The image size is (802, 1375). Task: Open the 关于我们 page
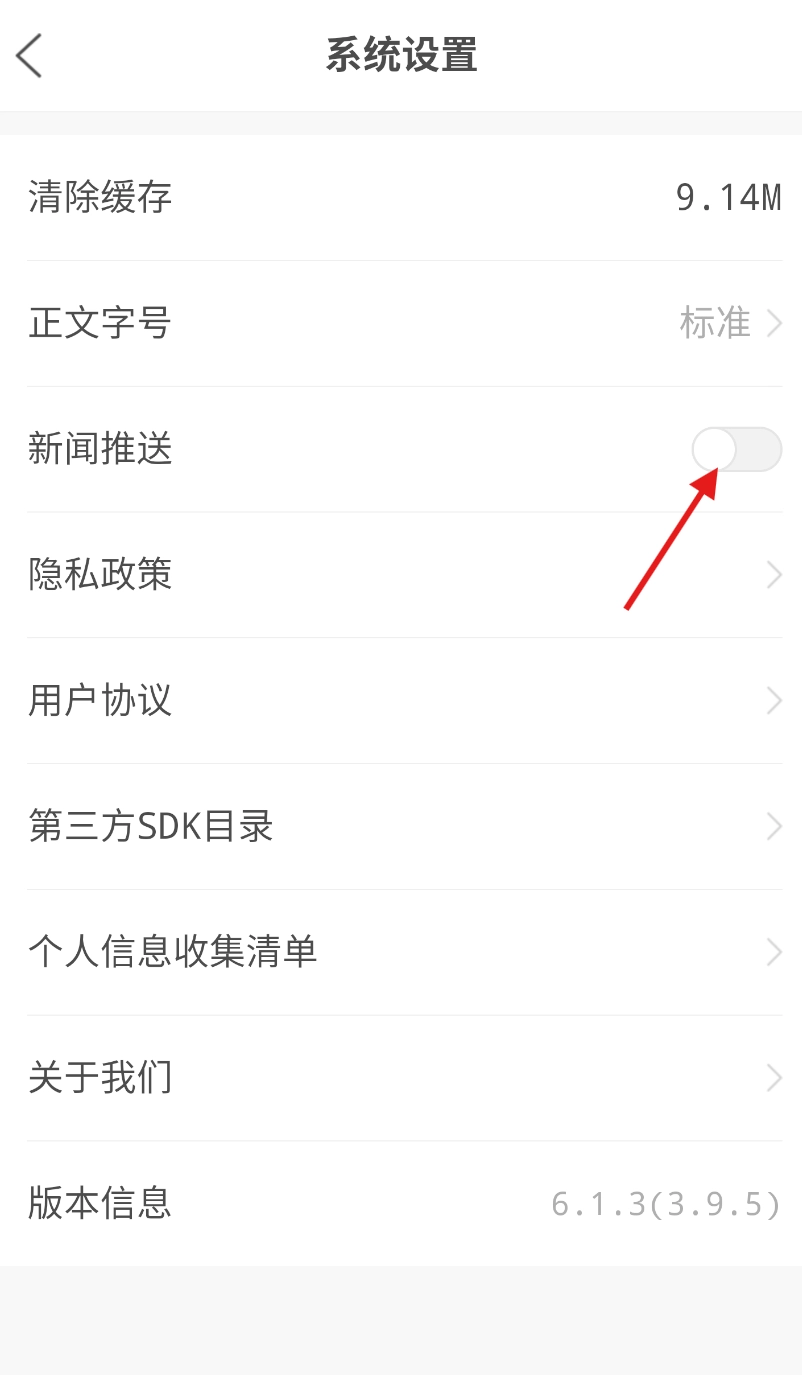click(x=400, y=1078)
